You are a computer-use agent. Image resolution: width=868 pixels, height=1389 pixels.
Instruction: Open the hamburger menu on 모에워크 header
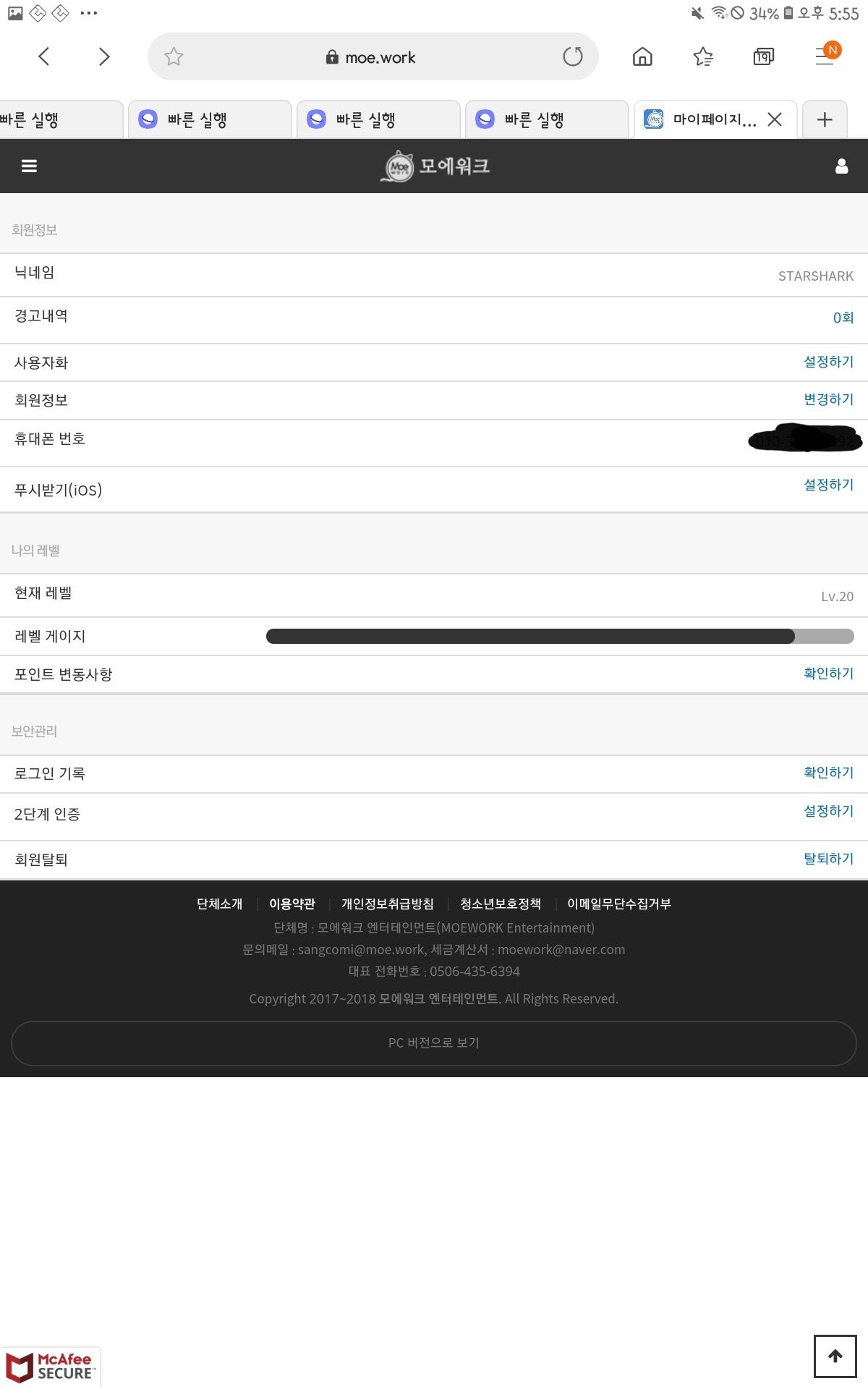click(29, 166)
